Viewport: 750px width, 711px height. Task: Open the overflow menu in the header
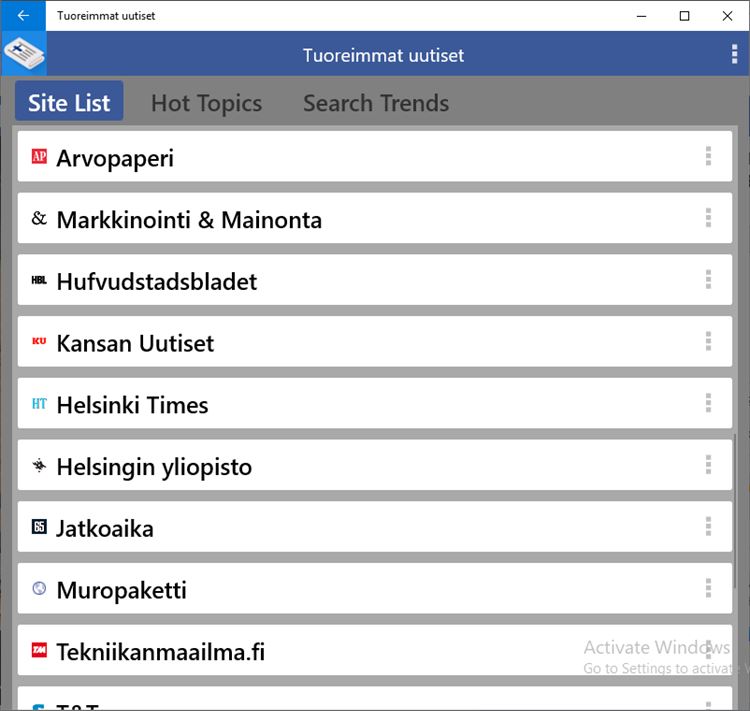click(x=734, y=55)
